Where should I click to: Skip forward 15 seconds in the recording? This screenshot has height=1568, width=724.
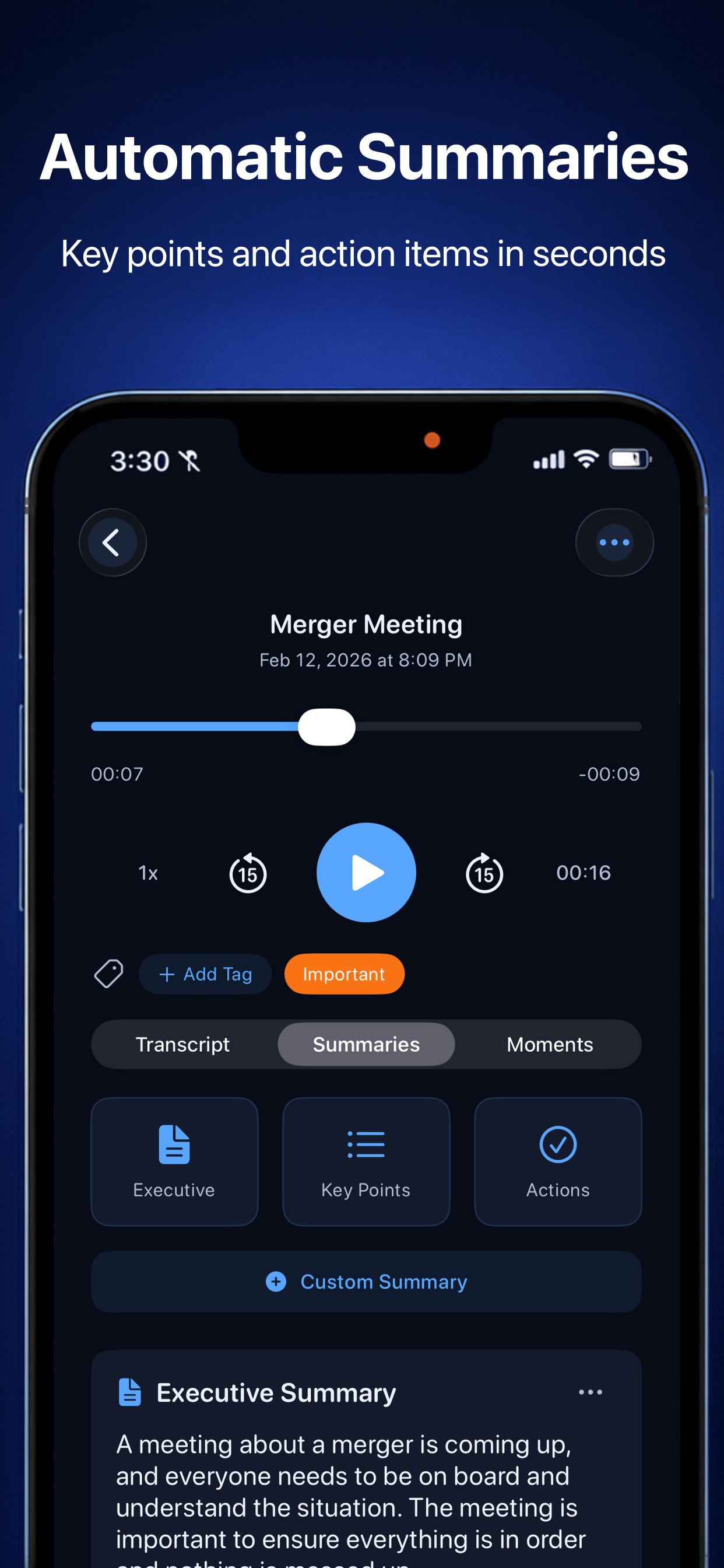[x=484, y=872]
